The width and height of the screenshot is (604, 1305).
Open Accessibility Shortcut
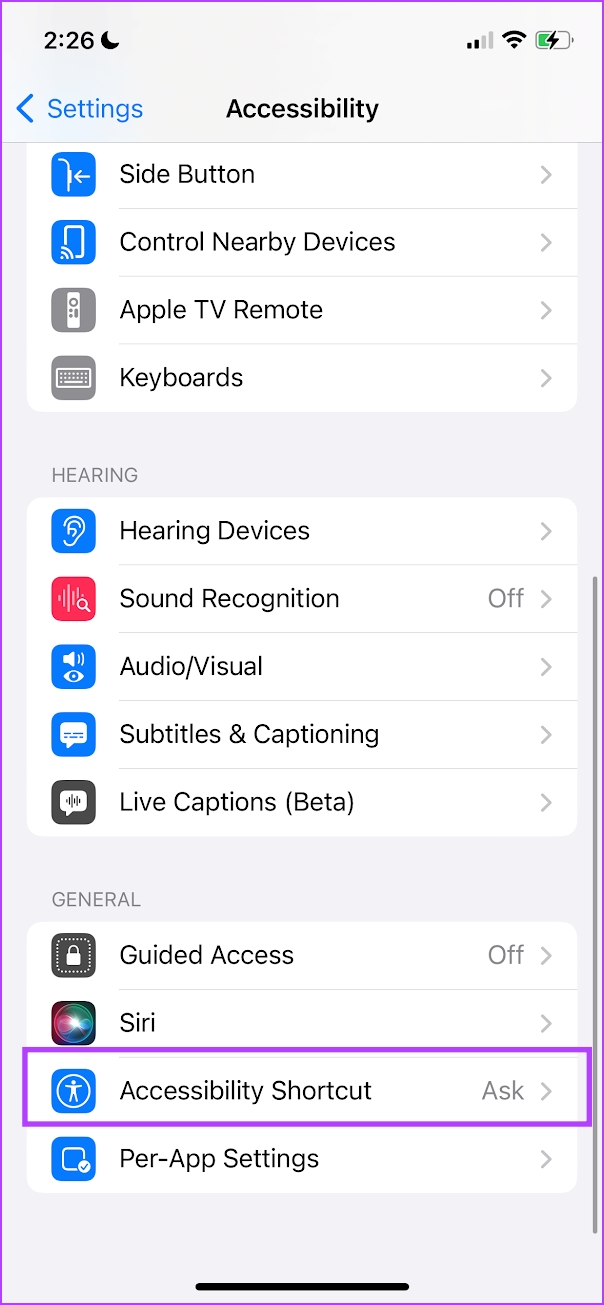300,1091
